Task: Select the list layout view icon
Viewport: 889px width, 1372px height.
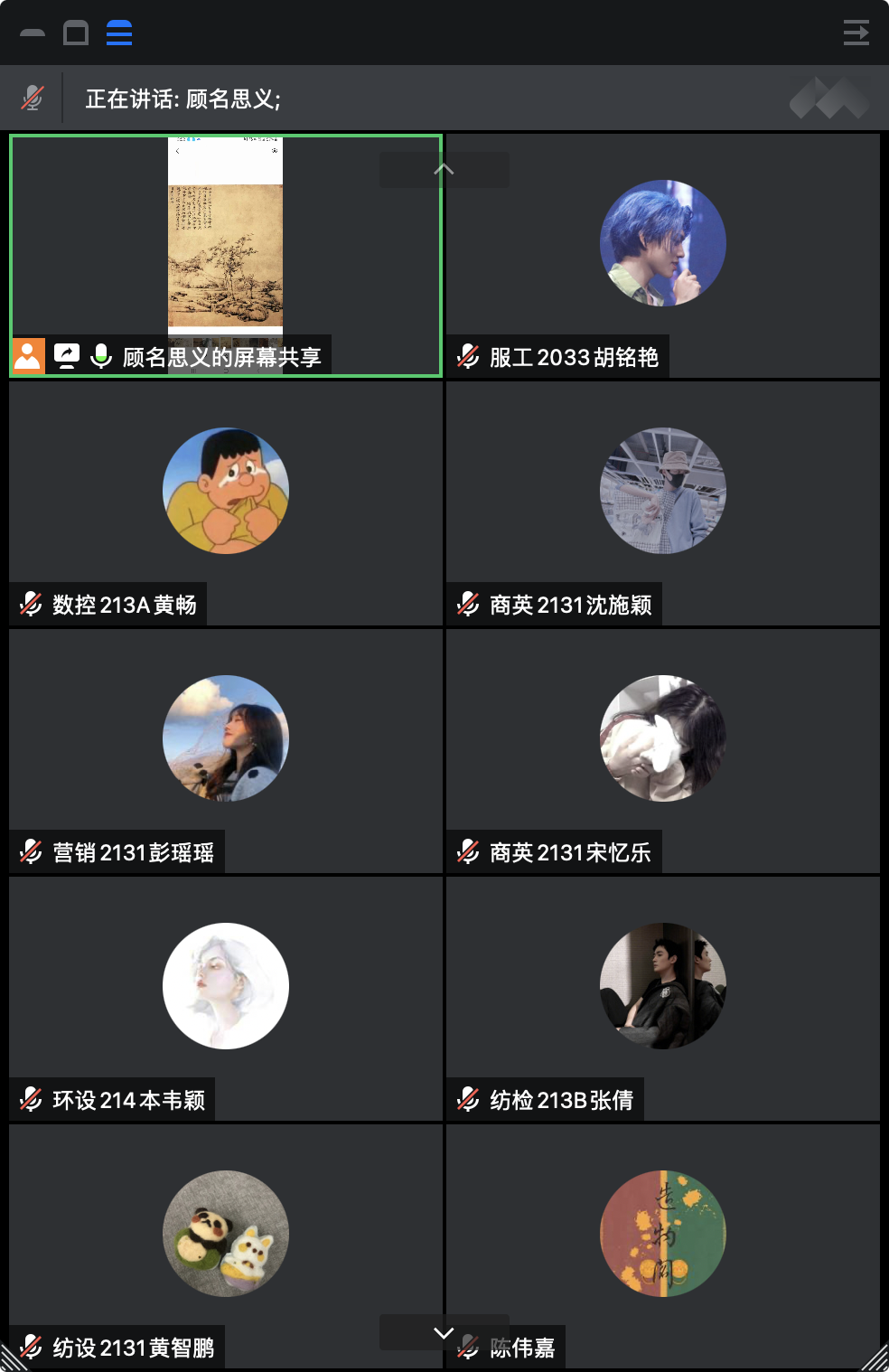Action: pyautogui.click(x=119, y=33)
